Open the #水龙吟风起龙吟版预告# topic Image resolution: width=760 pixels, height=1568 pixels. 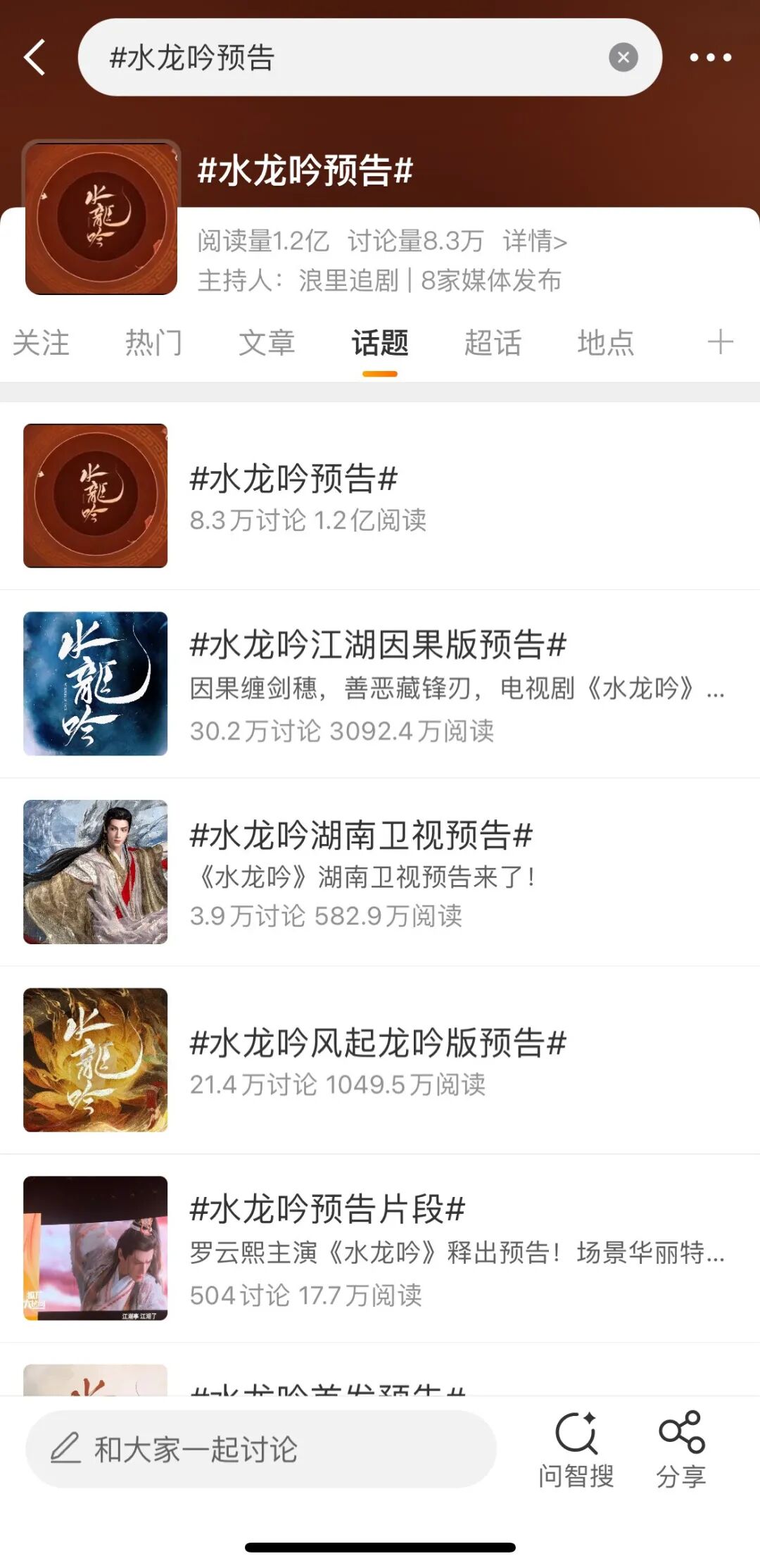pyautogui.click(x=380, y=1060)
